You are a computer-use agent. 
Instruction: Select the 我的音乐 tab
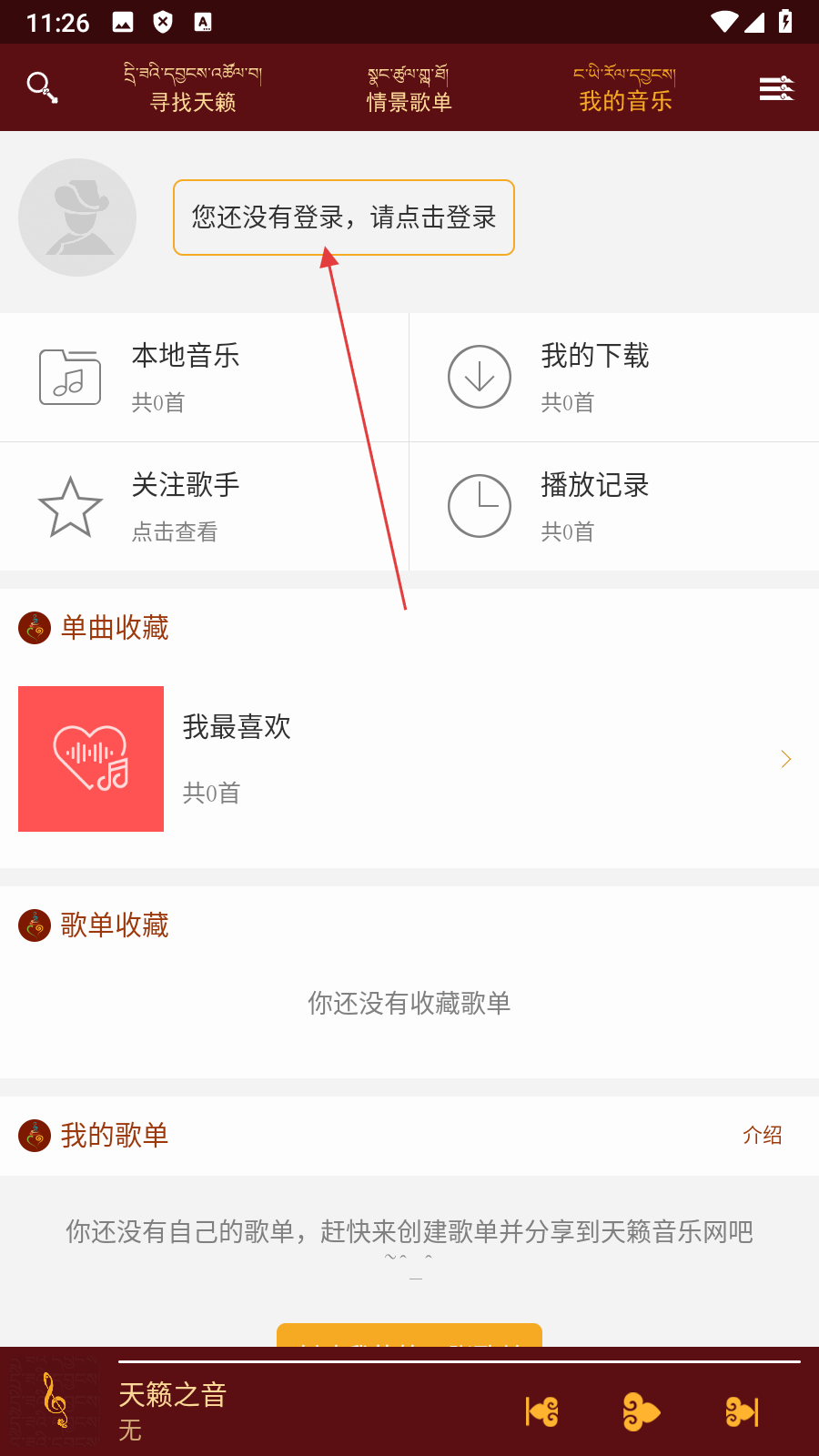(625, 88)
